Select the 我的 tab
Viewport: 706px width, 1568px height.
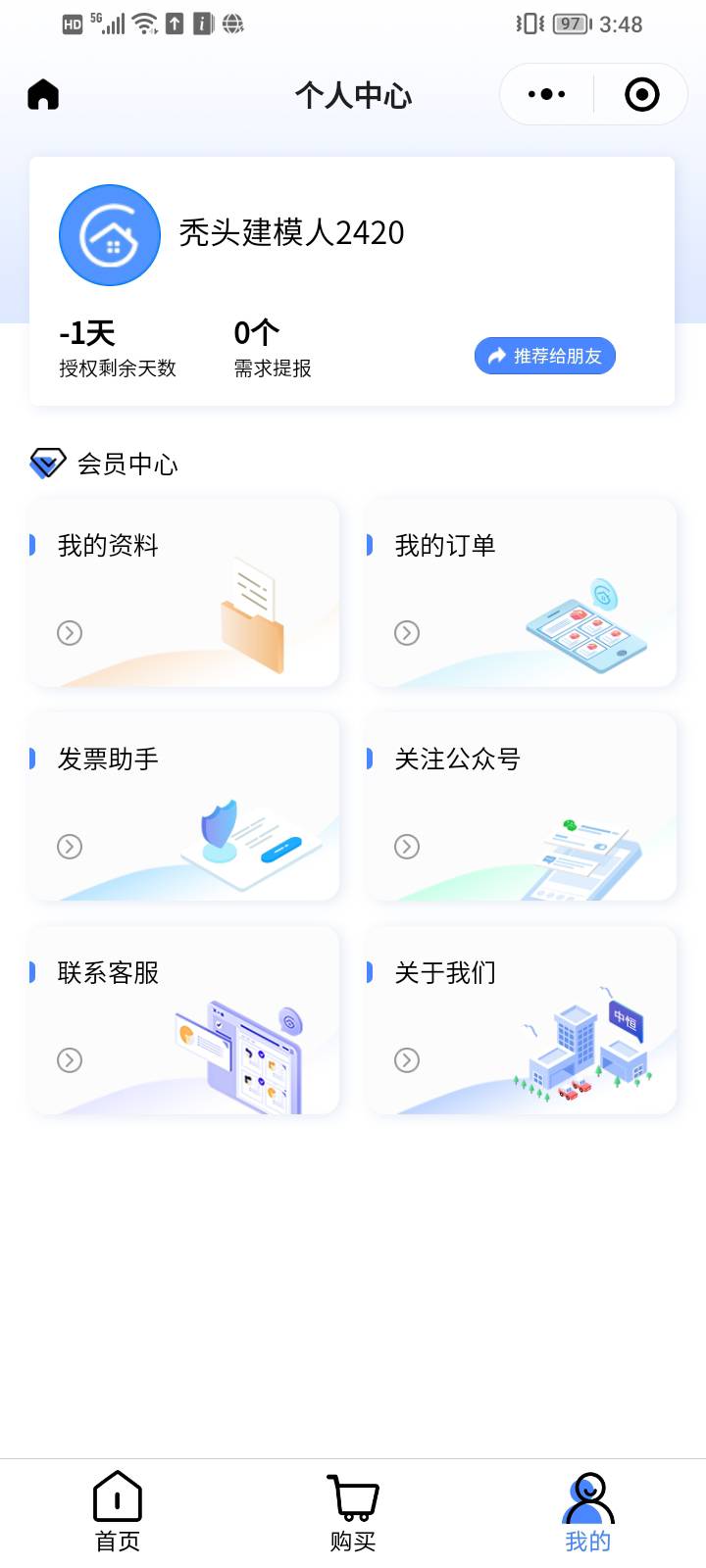click(x=588, y=1512)
